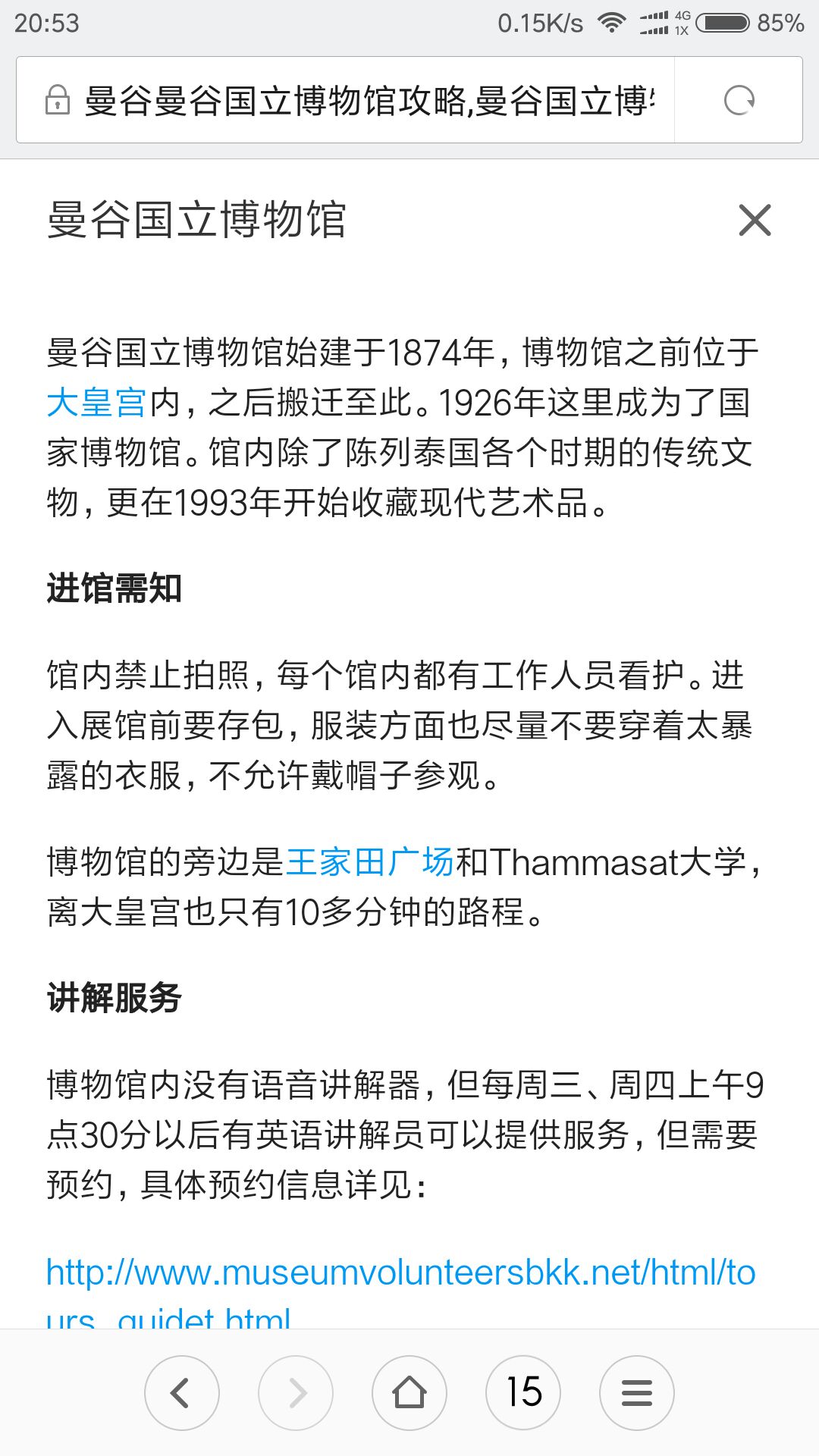Go back to the previous page
Image resolution: width=819 pixels, height=1456 pixels.
(x=182, y=1392)
